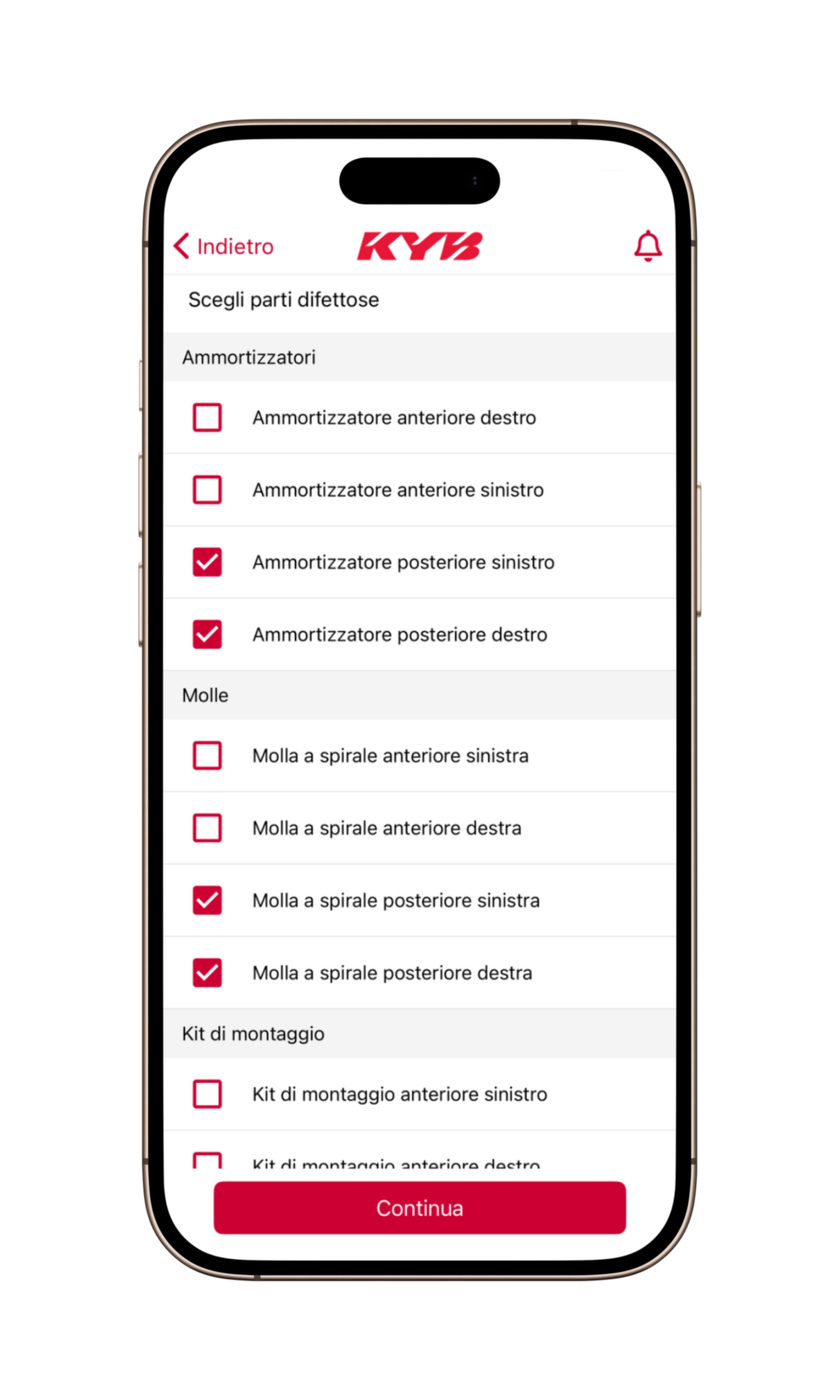Check Molla a spirale anteriore destra

(207, 828)
